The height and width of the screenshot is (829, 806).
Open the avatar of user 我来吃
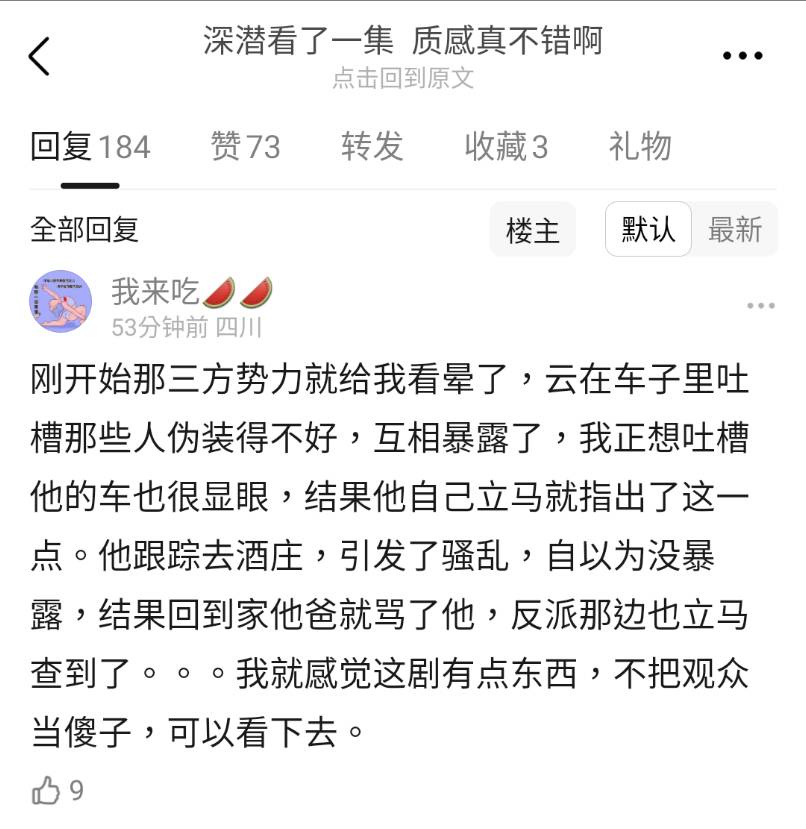[61, 301]
